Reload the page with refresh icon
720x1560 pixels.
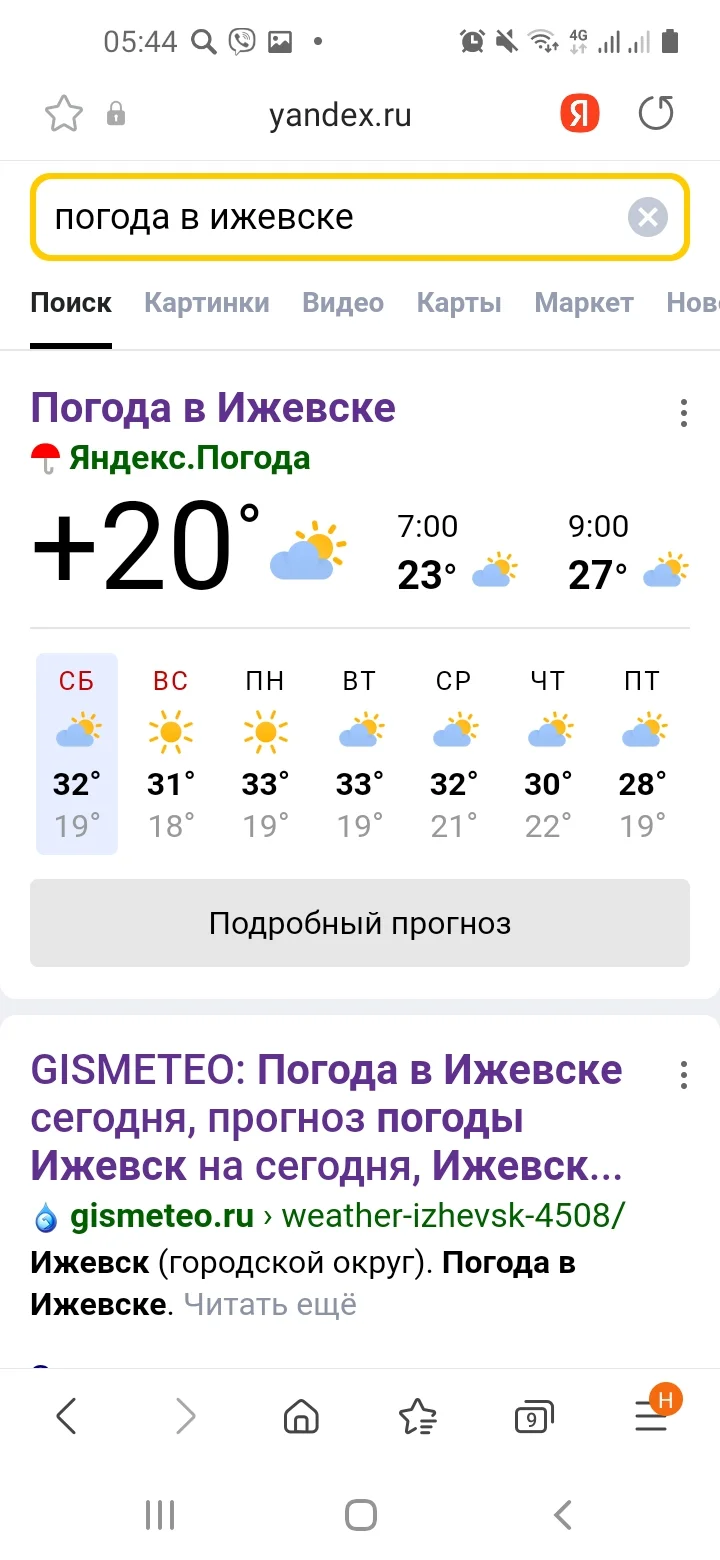656,113
